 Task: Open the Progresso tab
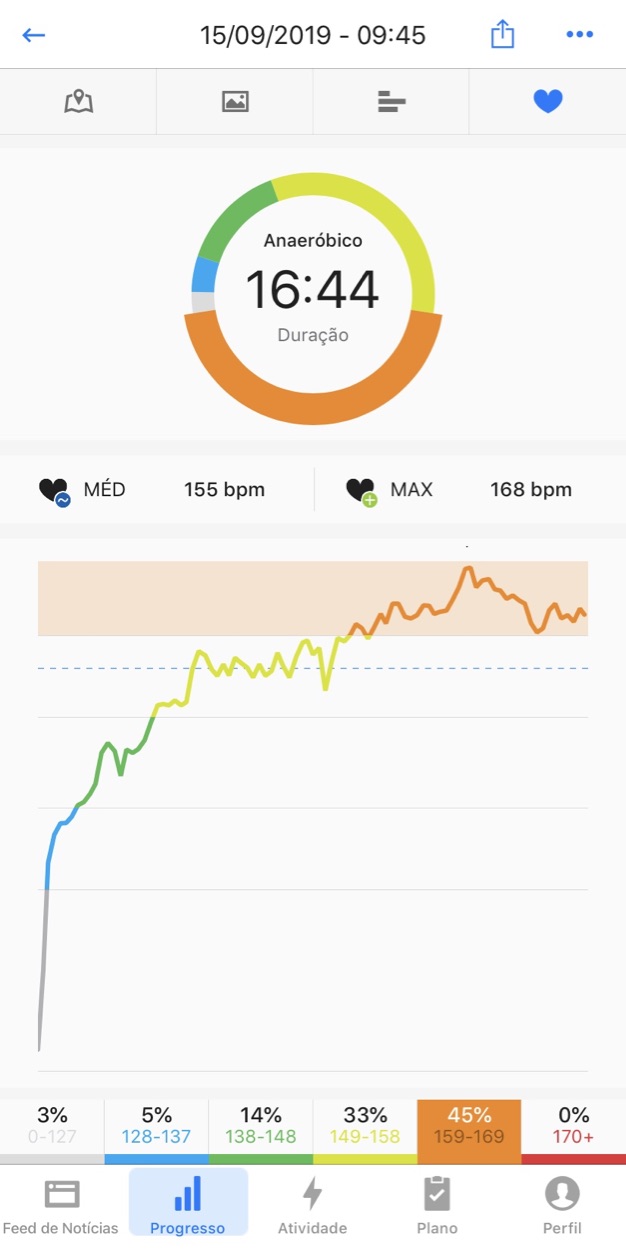point(188,1206)
